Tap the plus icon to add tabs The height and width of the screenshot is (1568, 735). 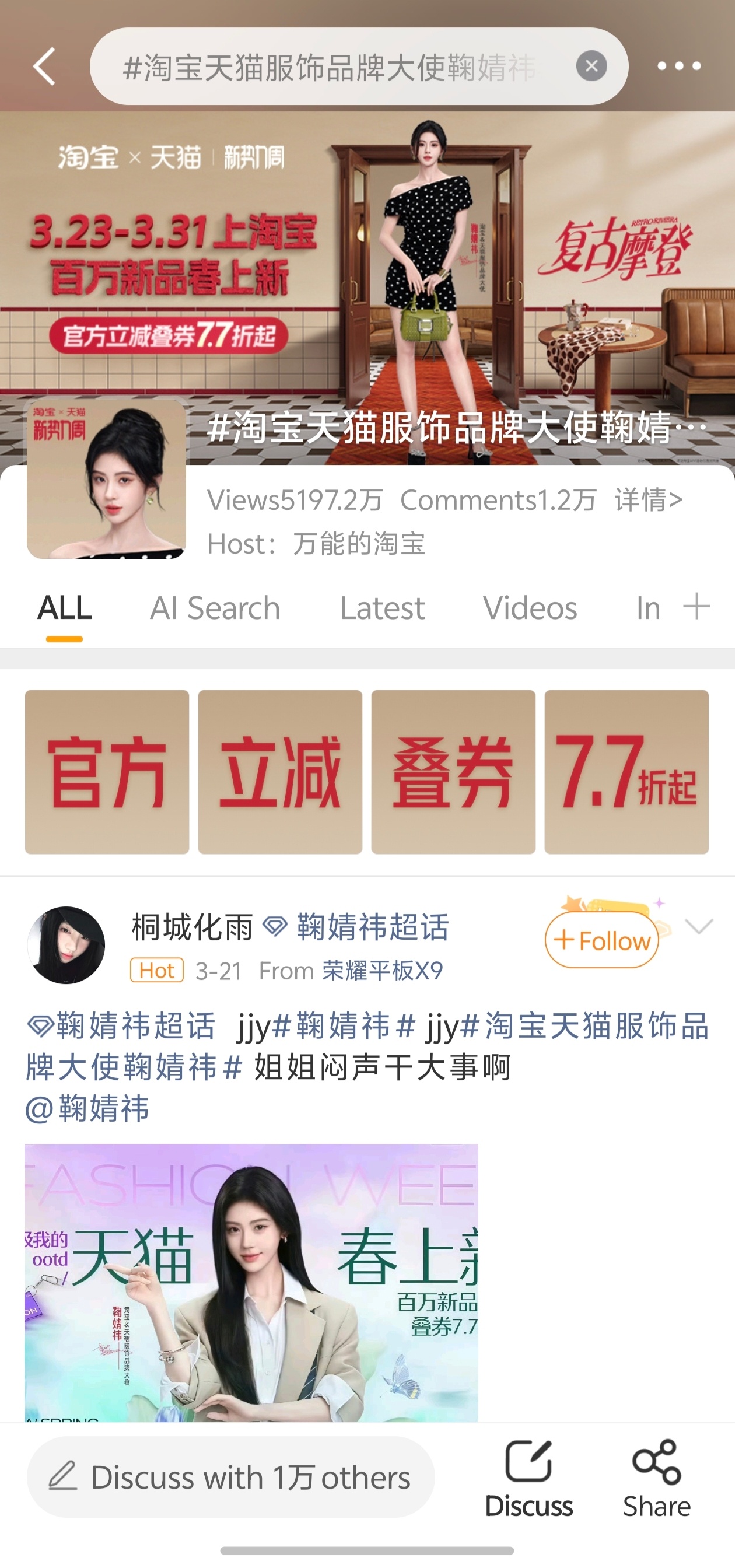point(696,606)
